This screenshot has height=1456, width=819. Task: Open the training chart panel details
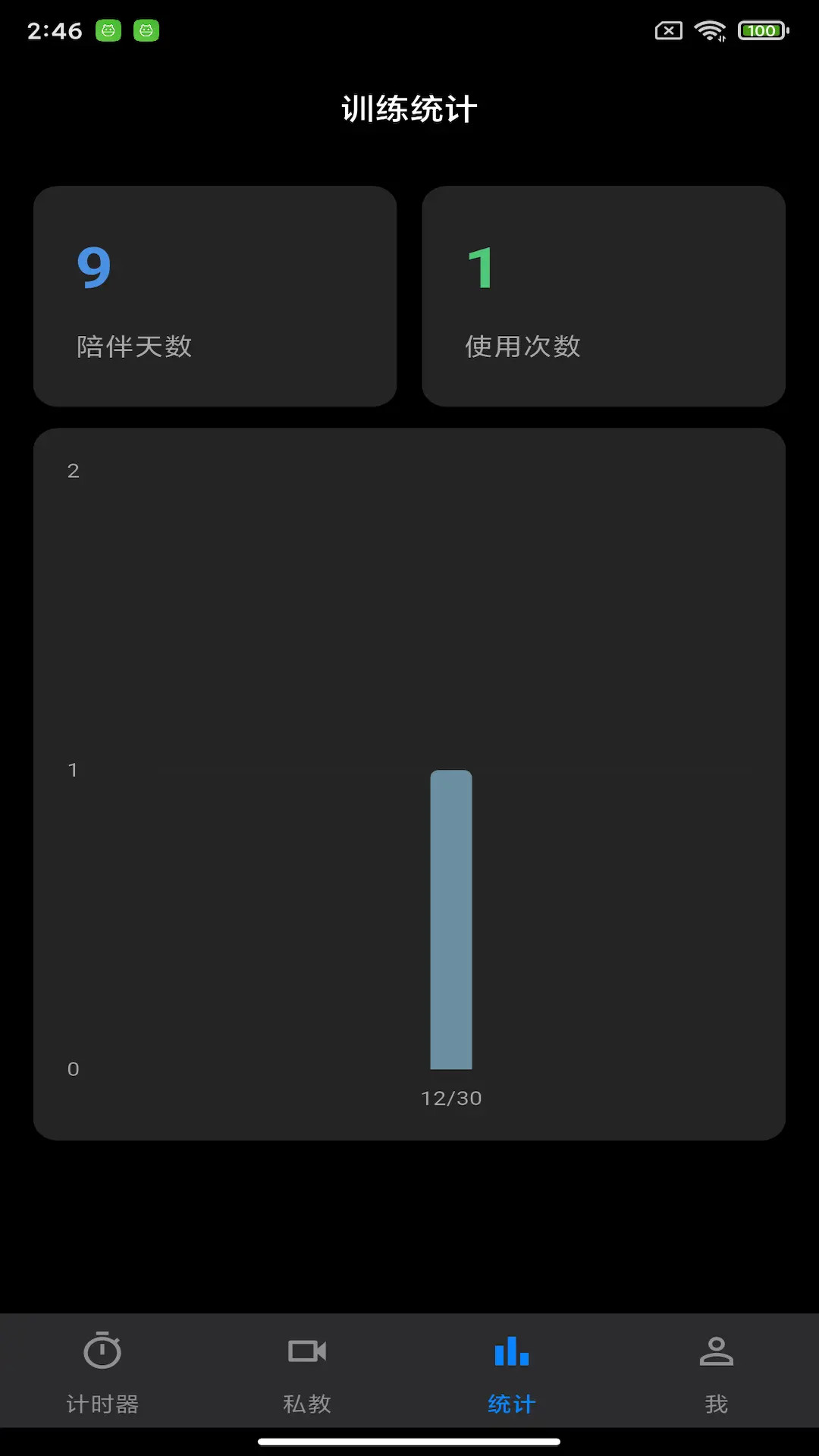coord(409,781)
